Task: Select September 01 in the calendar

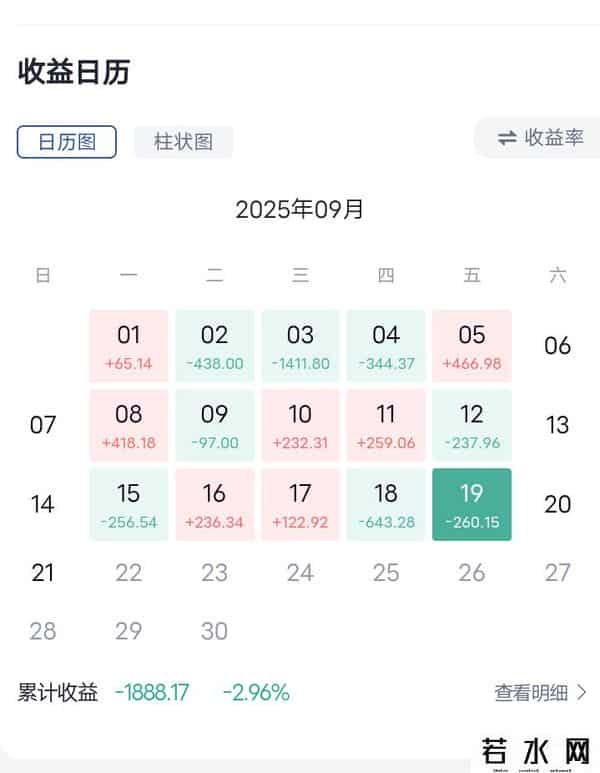Action: coord(129,345)
